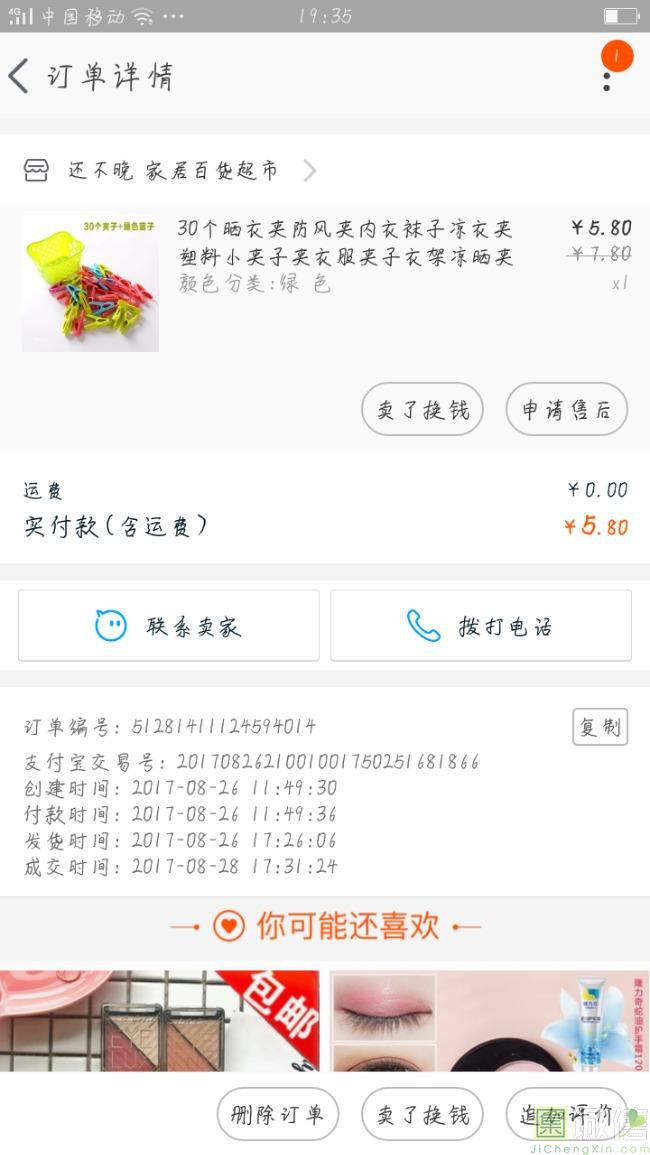Open shop 还不晚 家居百货超市

[172, 171]
